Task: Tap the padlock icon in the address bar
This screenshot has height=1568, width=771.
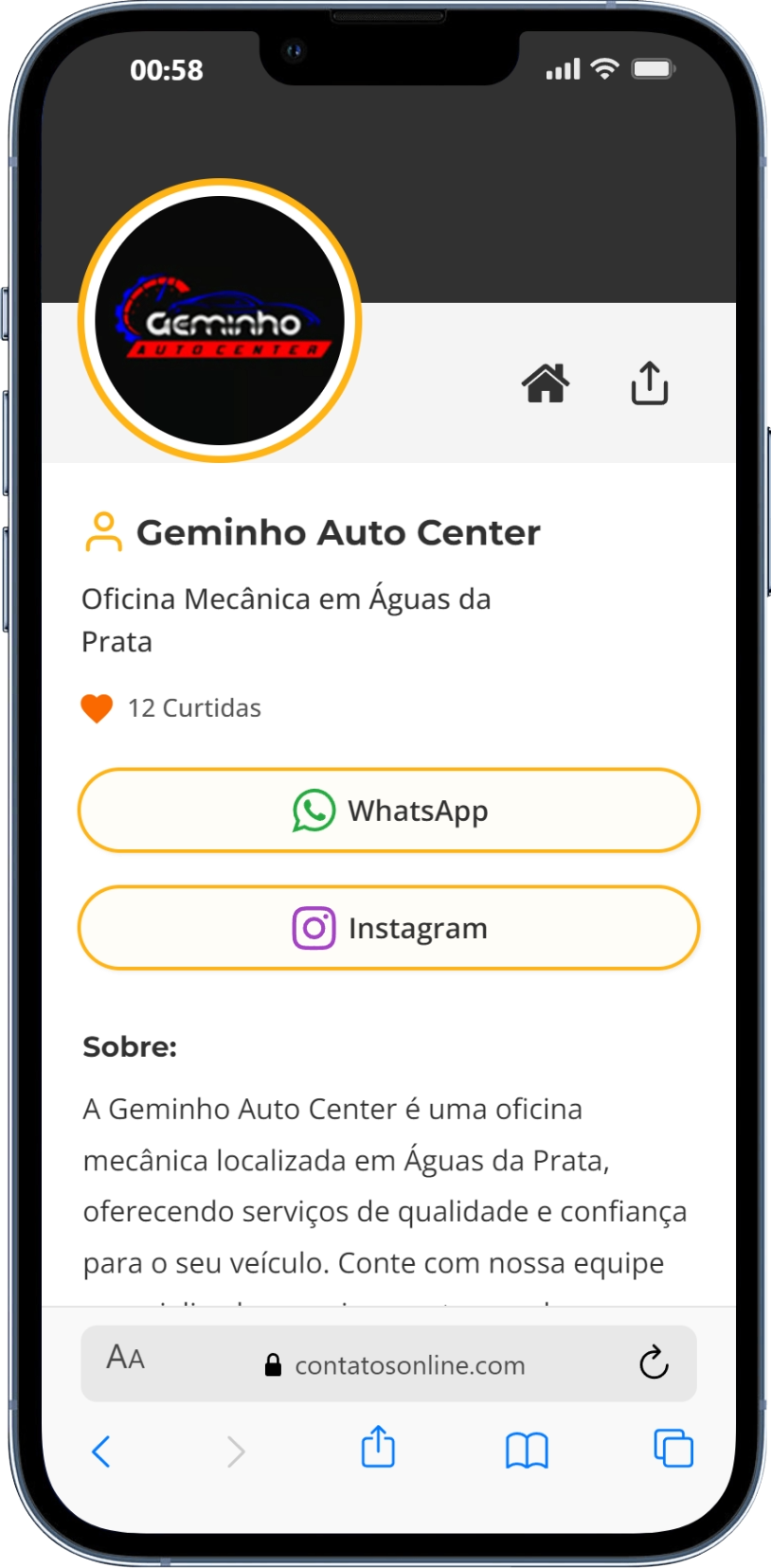Action: pos(273,1364)
